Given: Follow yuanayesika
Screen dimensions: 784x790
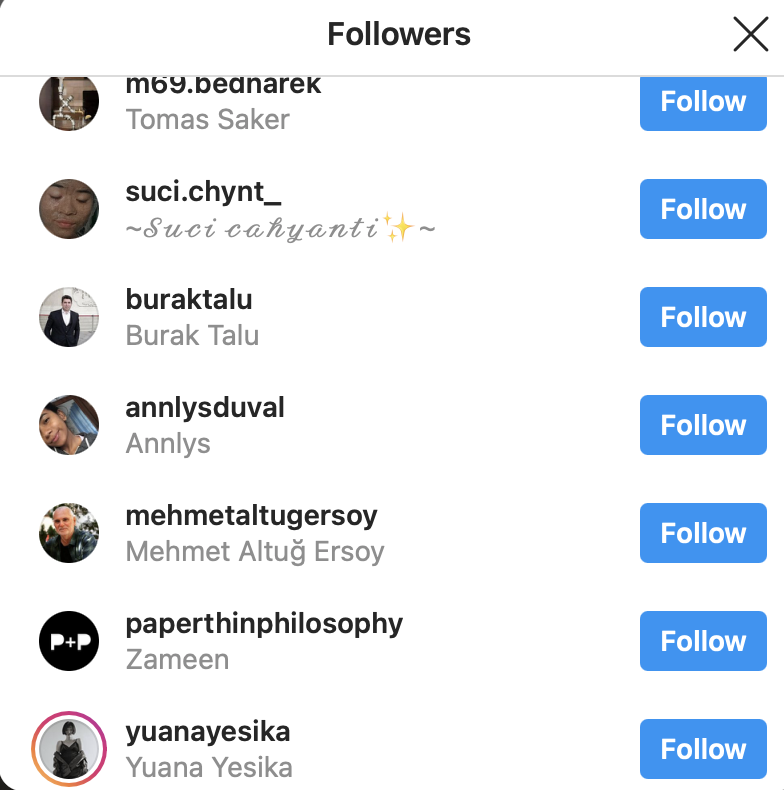Looking at the screenshot, I should click(x=703, y=749).
